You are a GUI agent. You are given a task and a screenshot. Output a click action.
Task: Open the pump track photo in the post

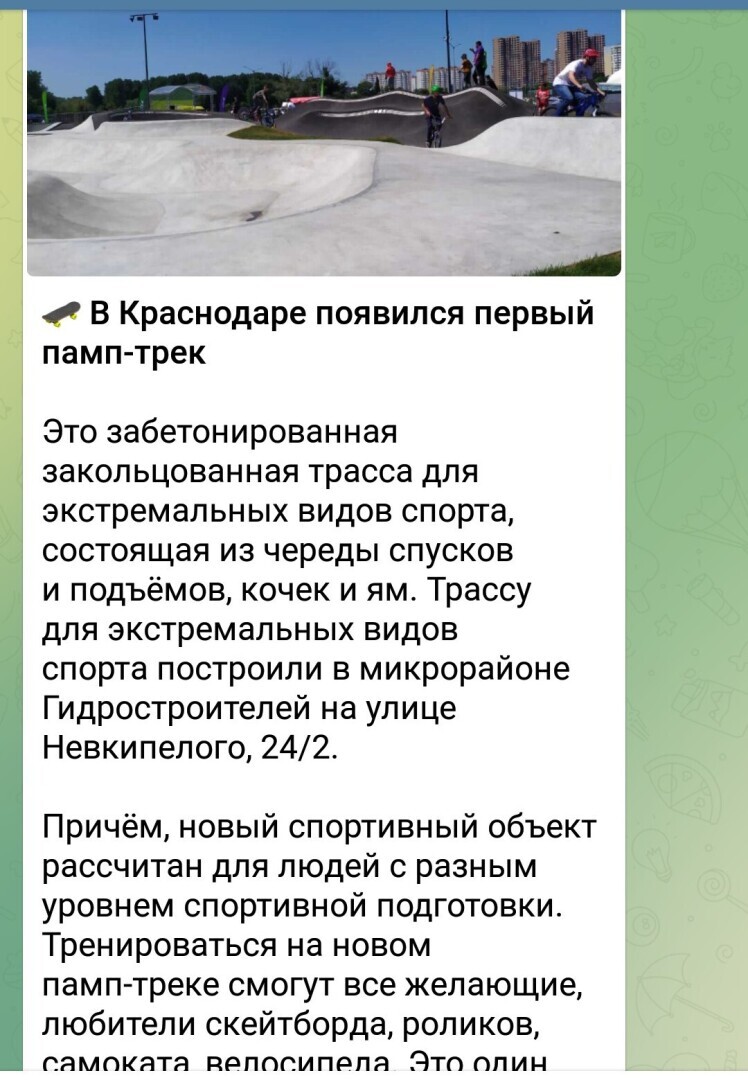(323, 142)
